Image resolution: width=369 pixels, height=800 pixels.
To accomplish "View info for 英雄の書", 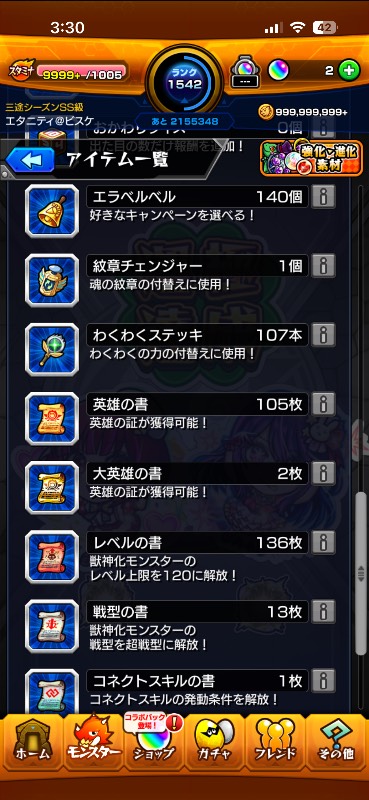I will click(x=324, y=404).
